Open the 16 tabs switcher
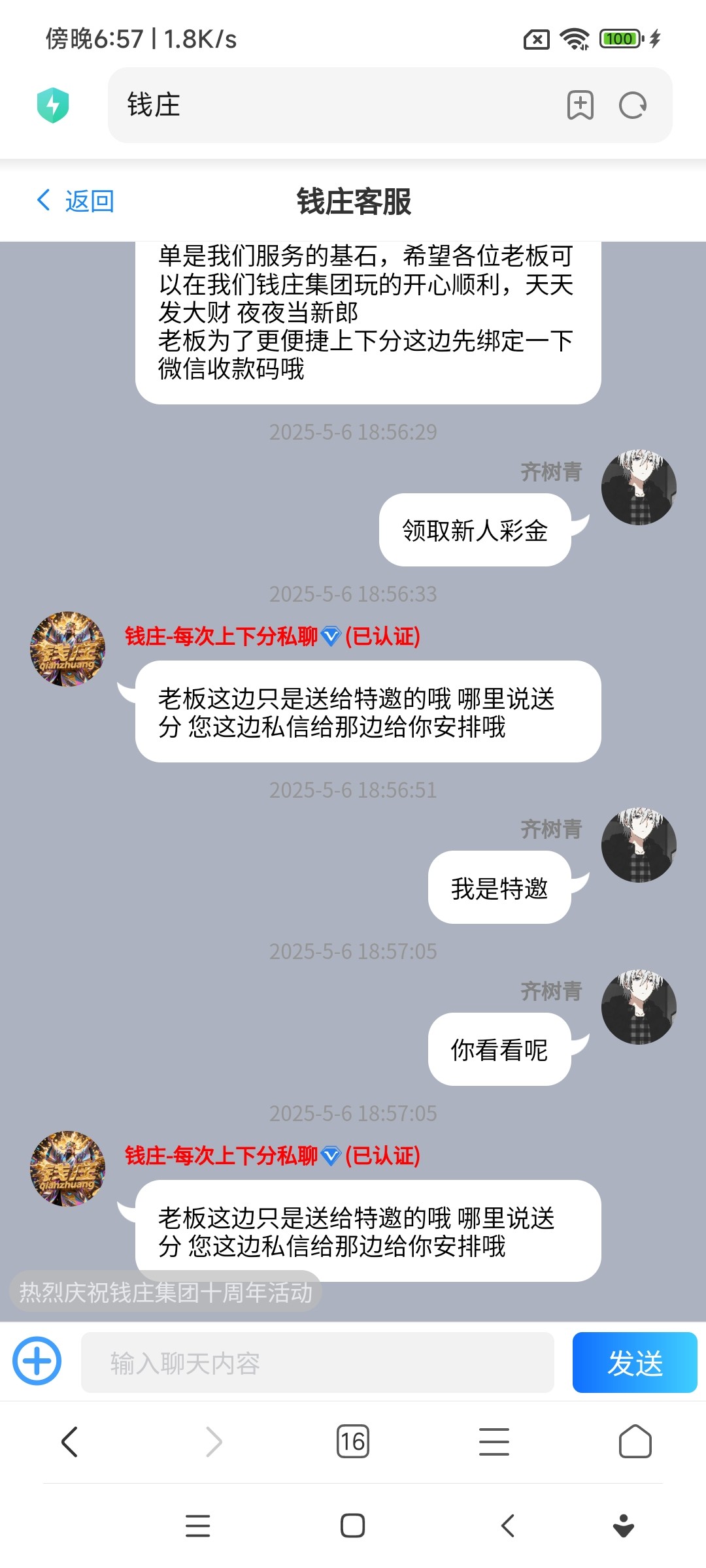The height and width of the screenshot is (1568, 706). (352, 1442)
